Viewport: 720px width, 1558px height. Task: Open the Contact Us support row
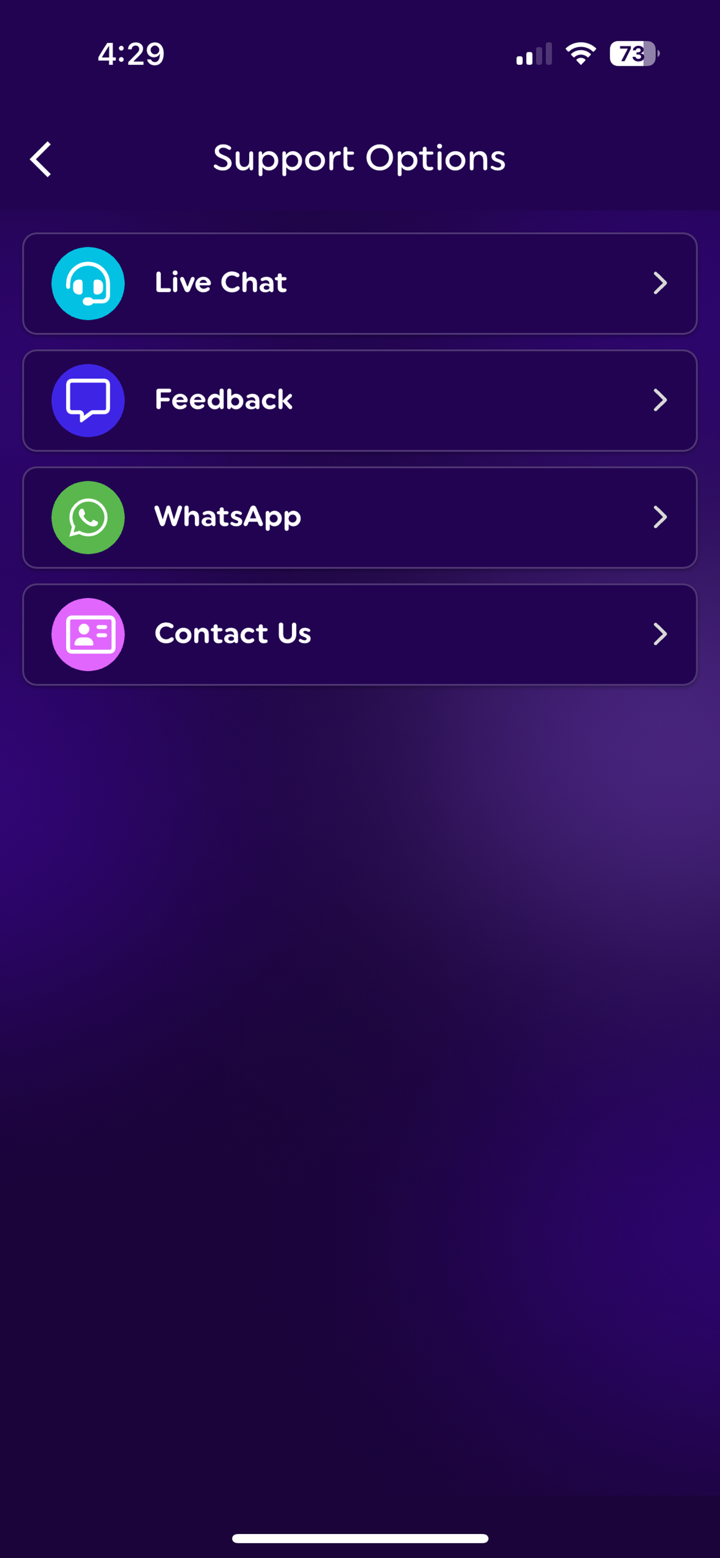[x=360, y=634]
